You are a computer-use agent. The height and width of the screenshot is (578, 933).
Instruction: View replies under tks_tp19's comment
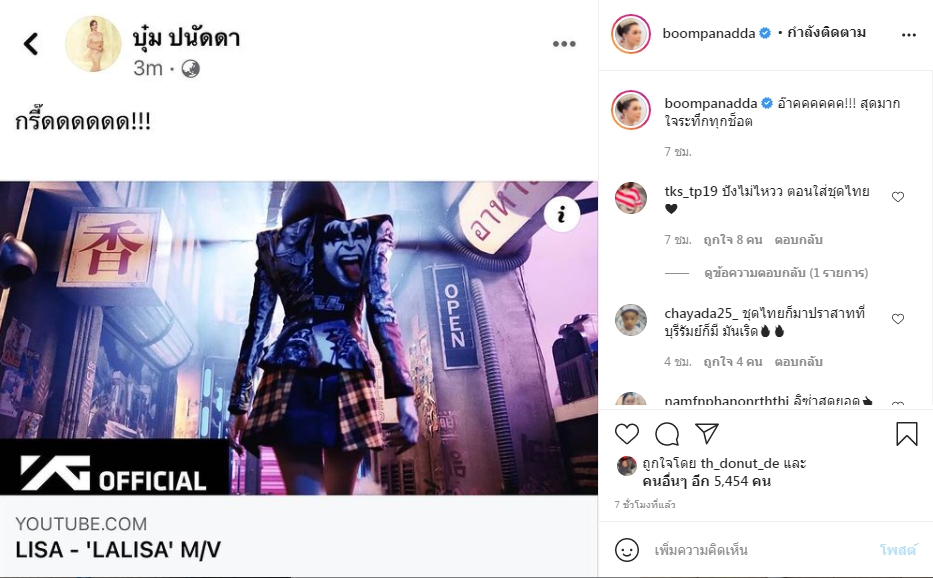[785, 272]
